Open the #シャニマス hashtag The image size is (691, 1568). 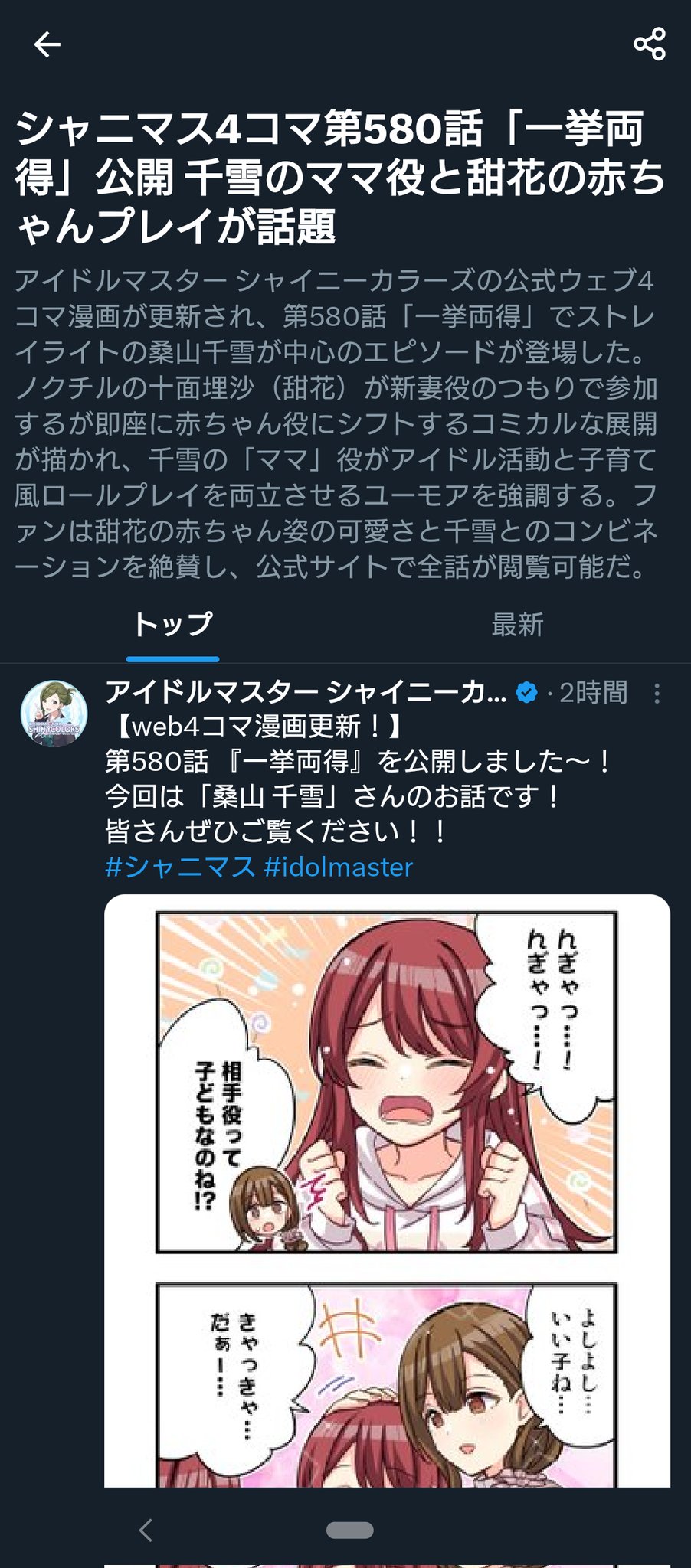[180, 867]
